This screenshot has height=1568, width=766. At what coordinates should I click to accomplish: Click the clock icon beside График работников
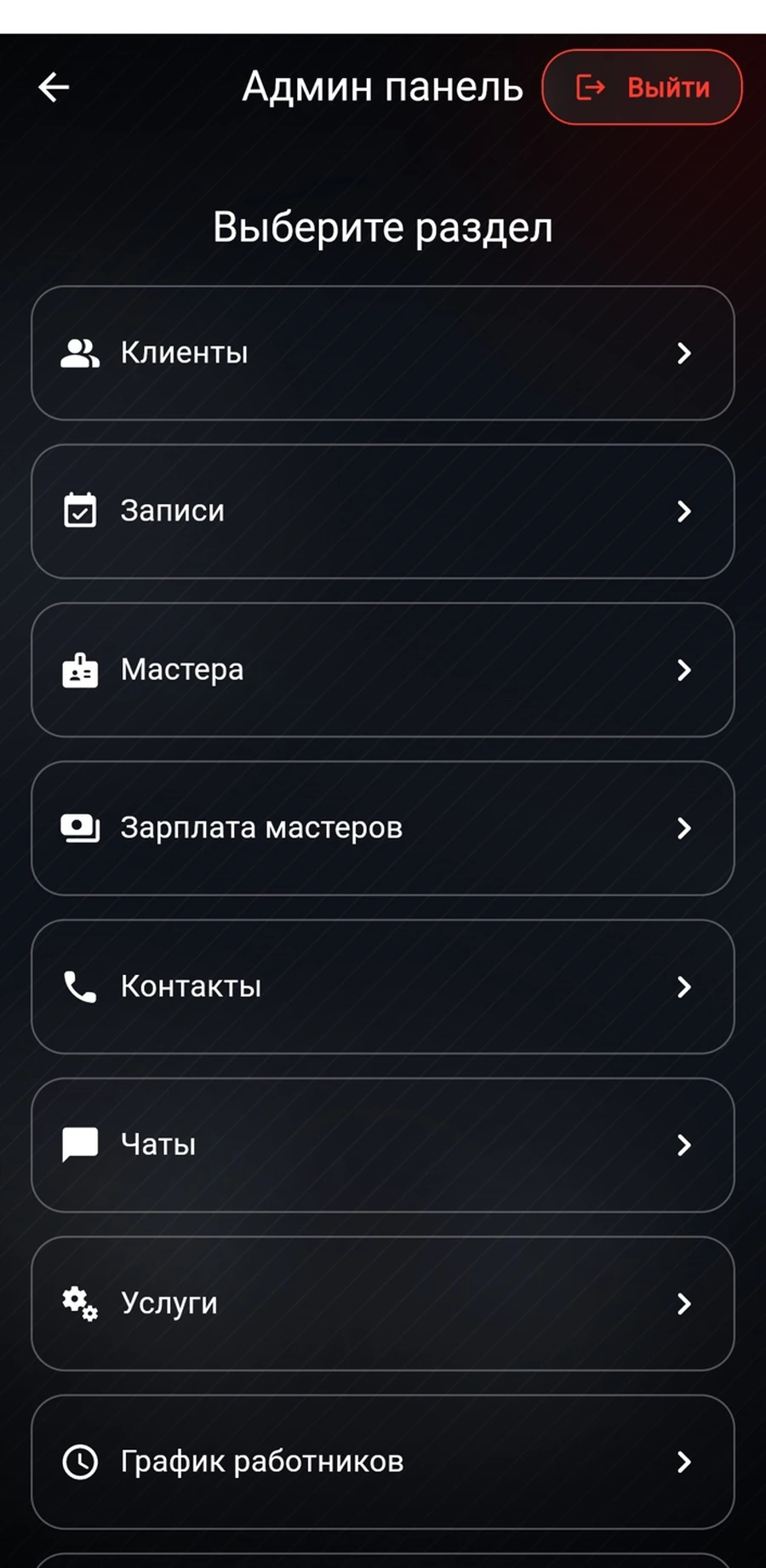click(79, 1462)
